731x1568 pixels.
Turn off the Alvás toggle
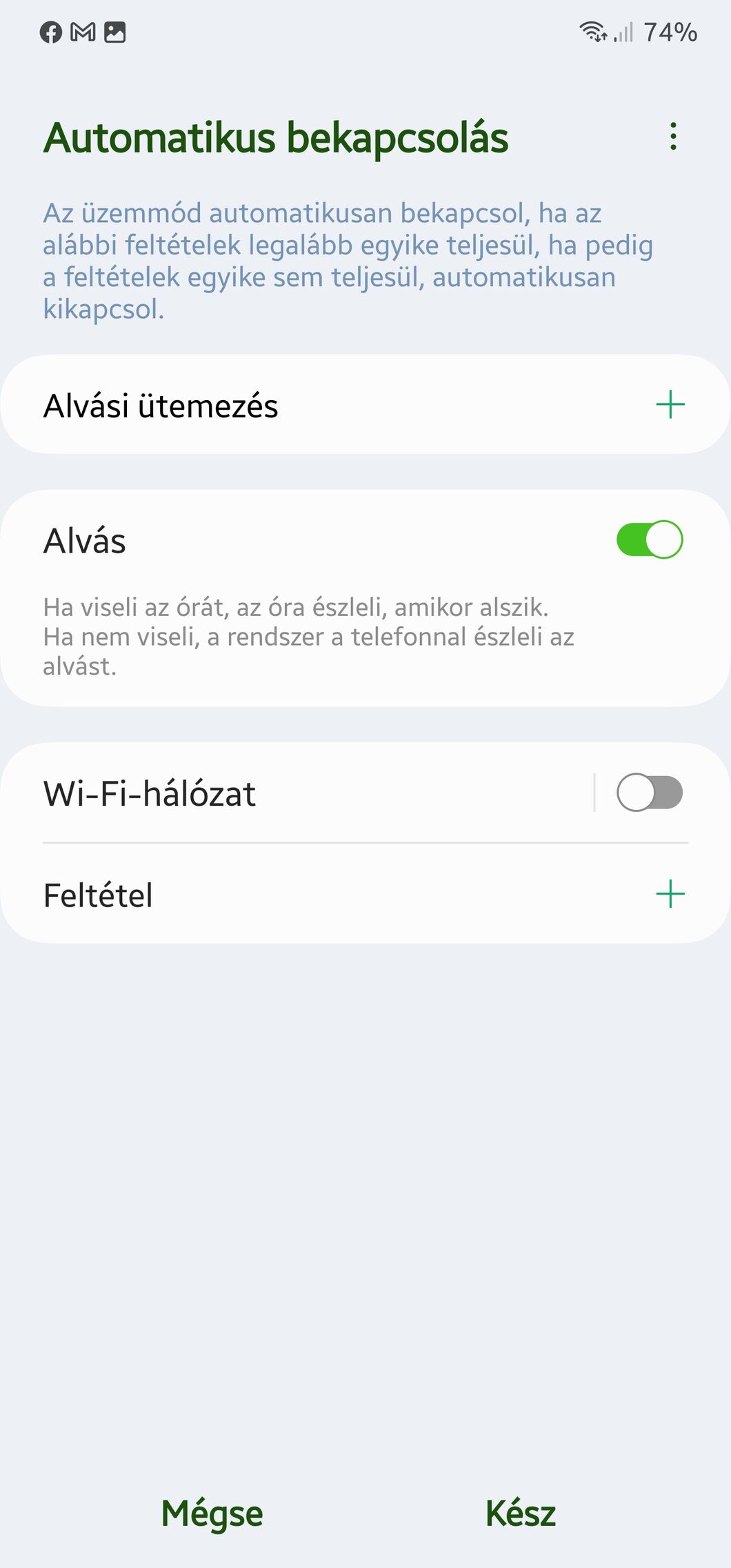point(649,539)
